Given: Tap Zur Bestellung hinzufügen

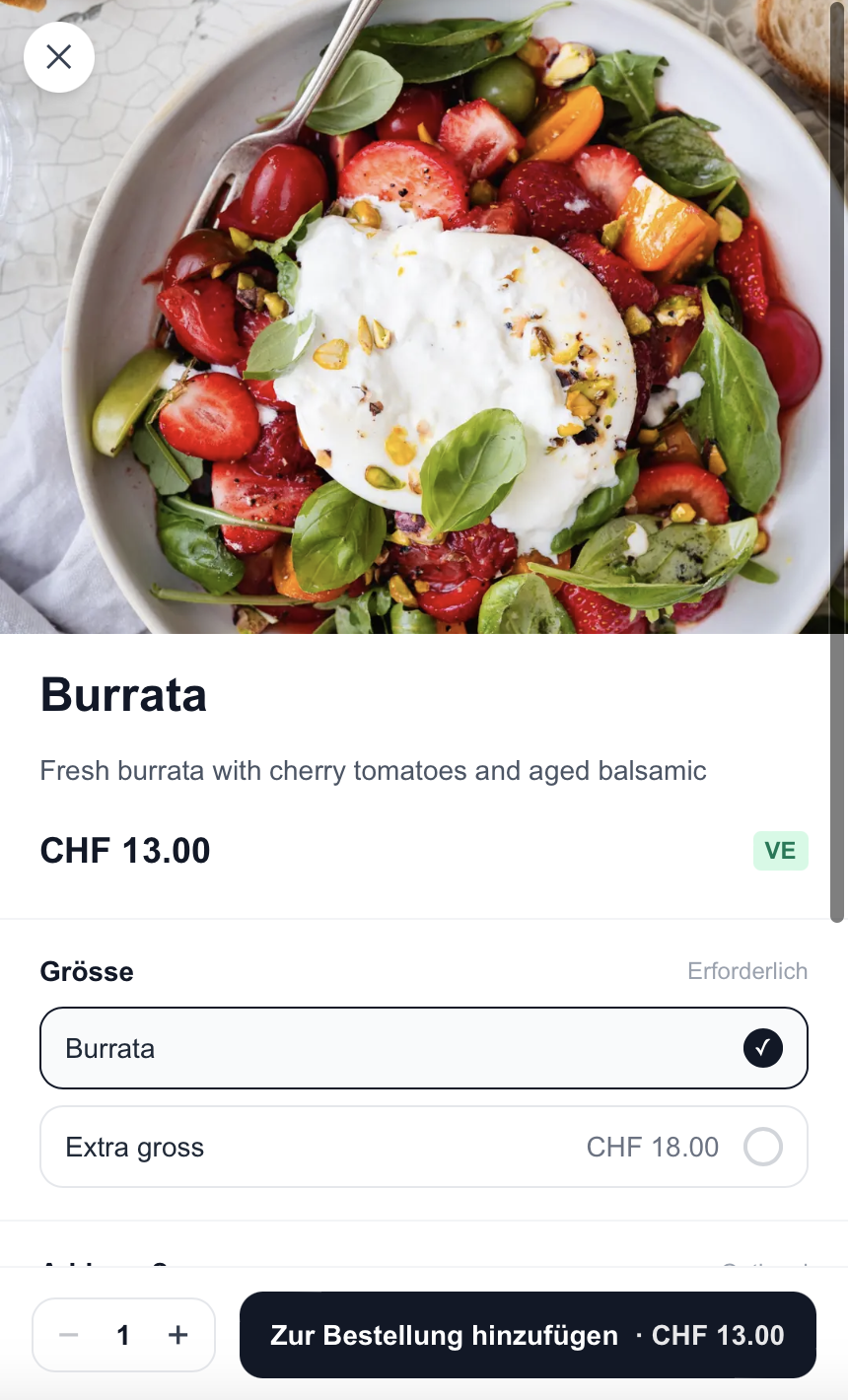Looking at the screenshot, I should coord(528,1335).
